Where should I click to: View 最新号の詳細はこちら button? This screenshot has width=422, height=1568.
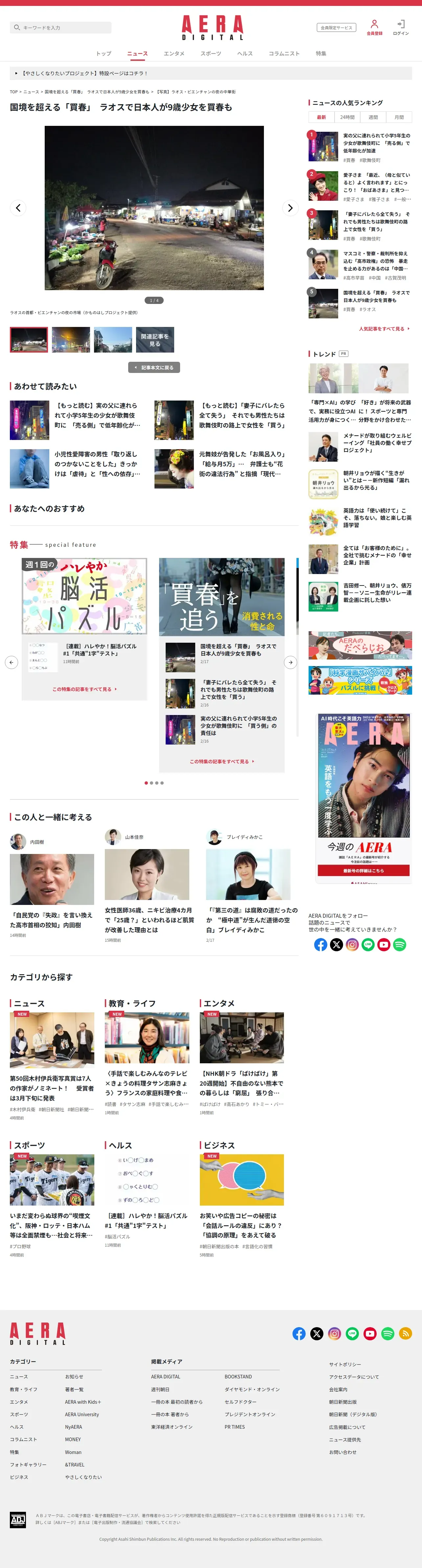(x=363, y=871)
